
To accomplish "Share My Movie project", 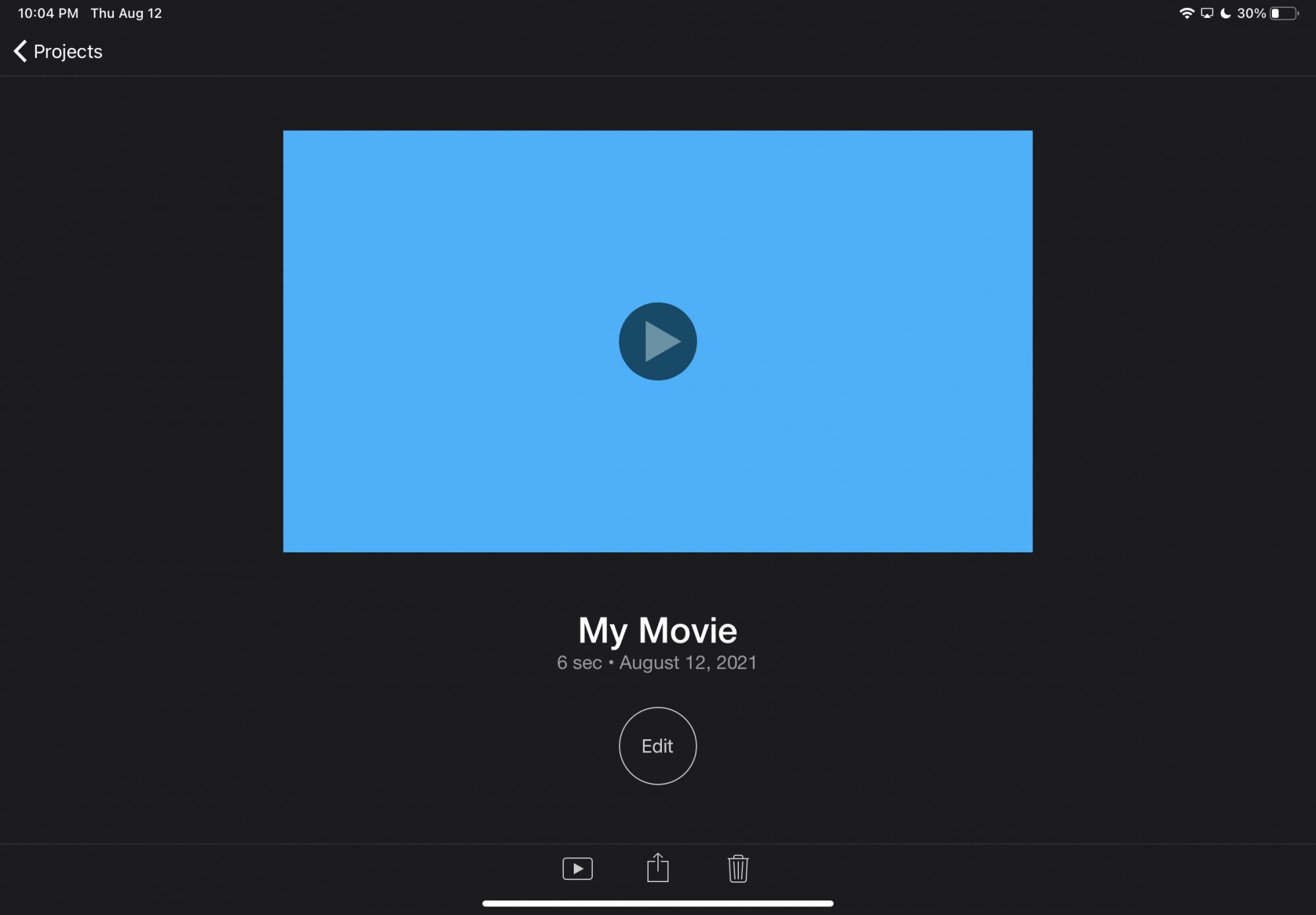I will coord(657,868).
